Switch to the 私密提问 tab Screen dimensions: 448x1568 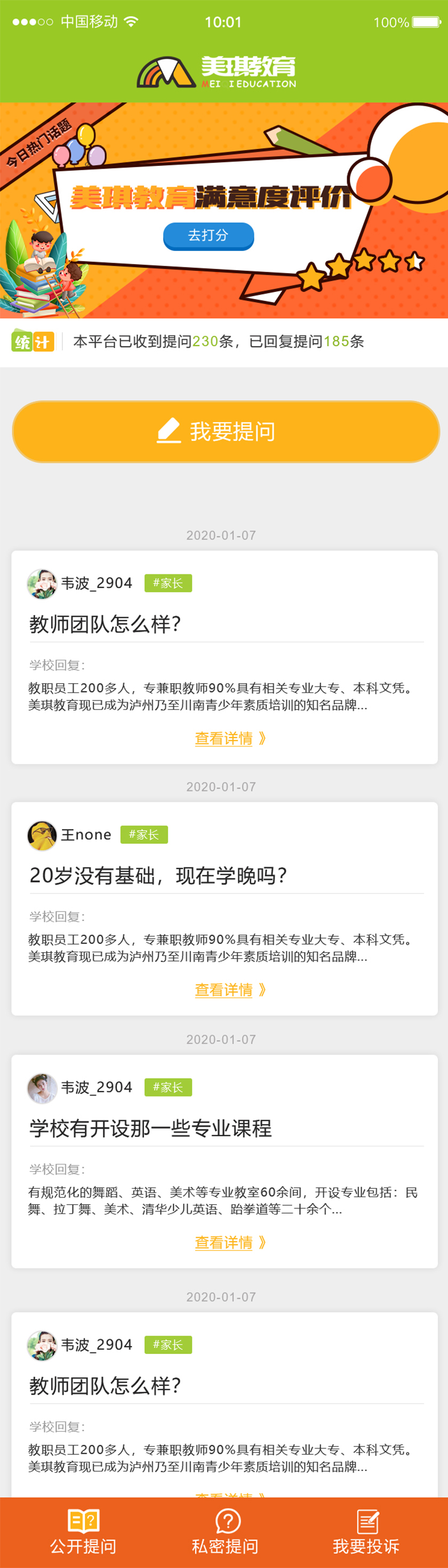tap(226, 1532)
